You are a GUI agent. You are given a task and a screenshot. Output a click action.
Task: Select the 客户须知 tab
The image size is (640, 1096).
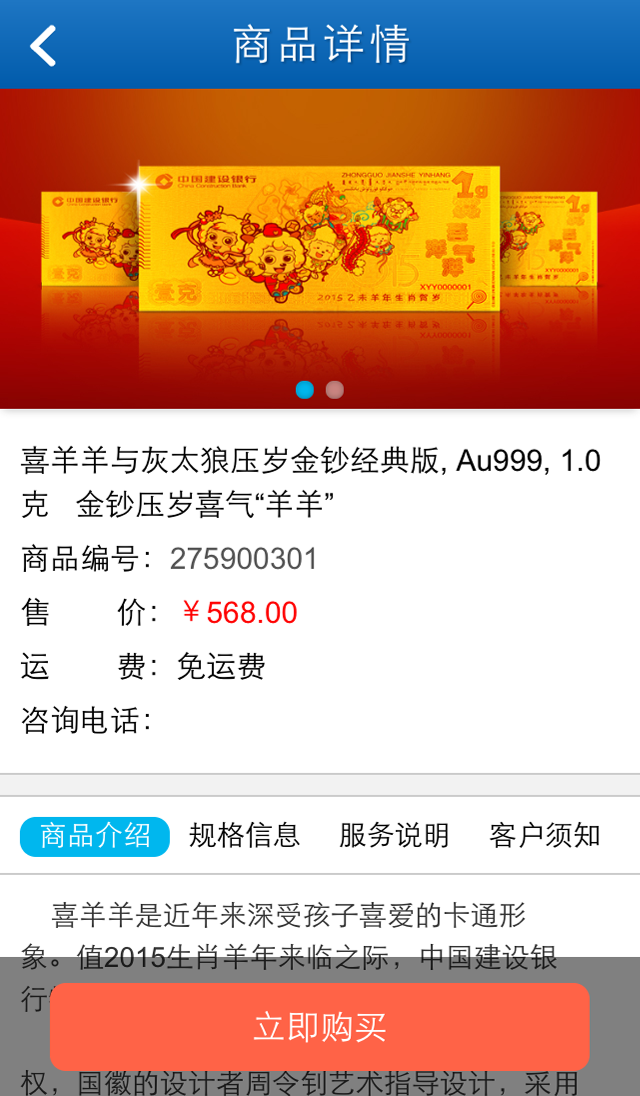(x=544, y=835)
